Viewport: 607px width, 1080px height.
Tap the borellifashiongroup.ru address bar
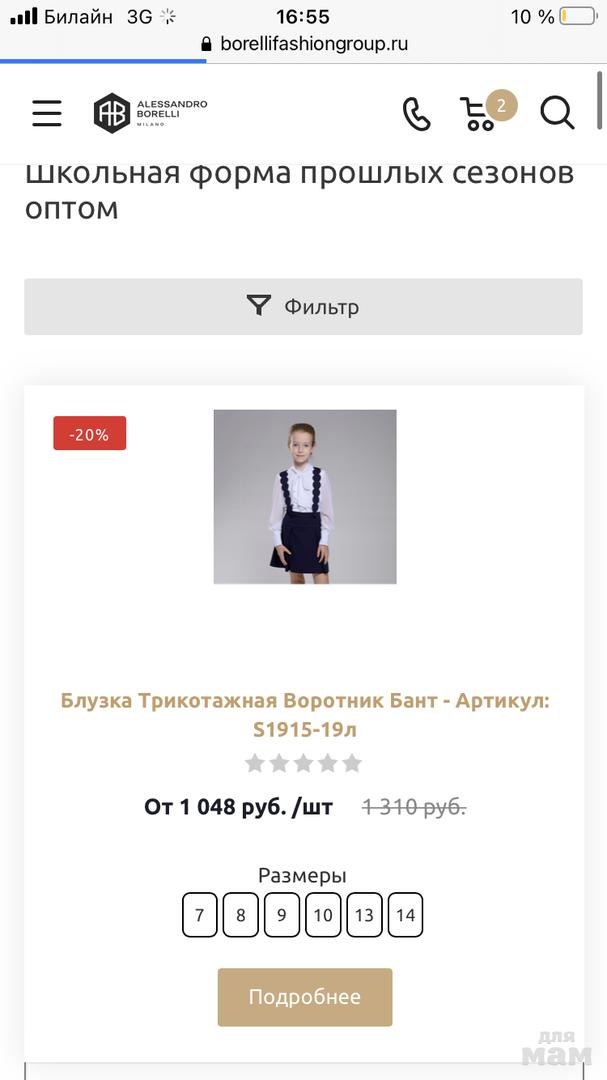[x=304, y=44]
